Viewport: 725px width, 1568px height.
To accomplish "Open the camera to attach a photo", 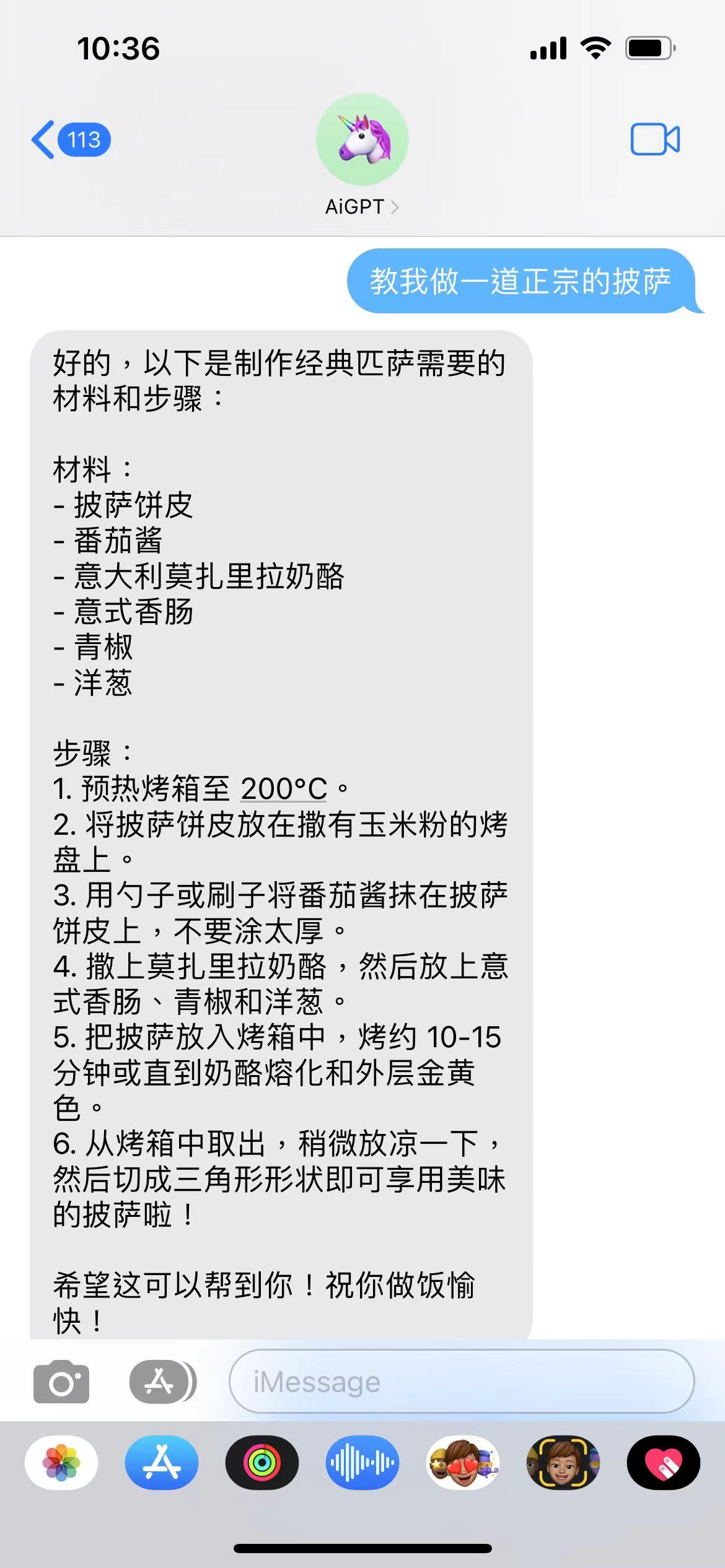I will click(x=61, y=1381).
